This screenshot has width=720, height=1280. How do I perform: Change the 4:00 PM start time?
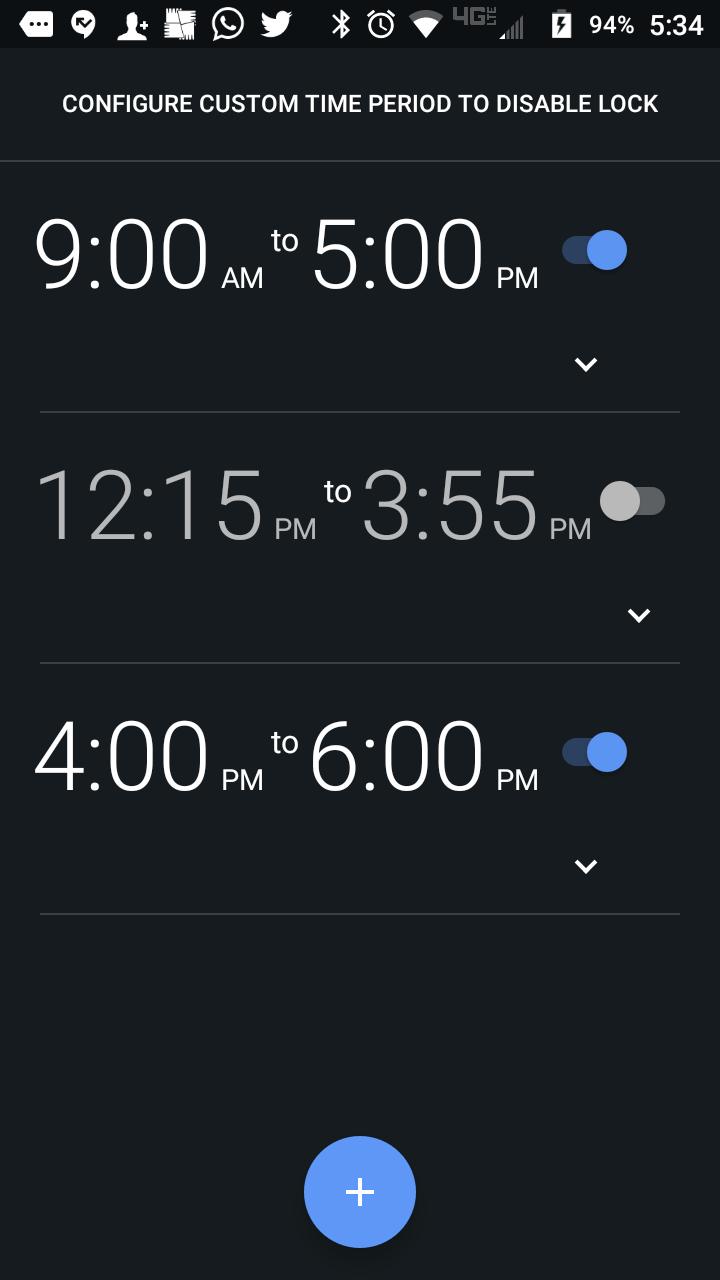(148, 757)
